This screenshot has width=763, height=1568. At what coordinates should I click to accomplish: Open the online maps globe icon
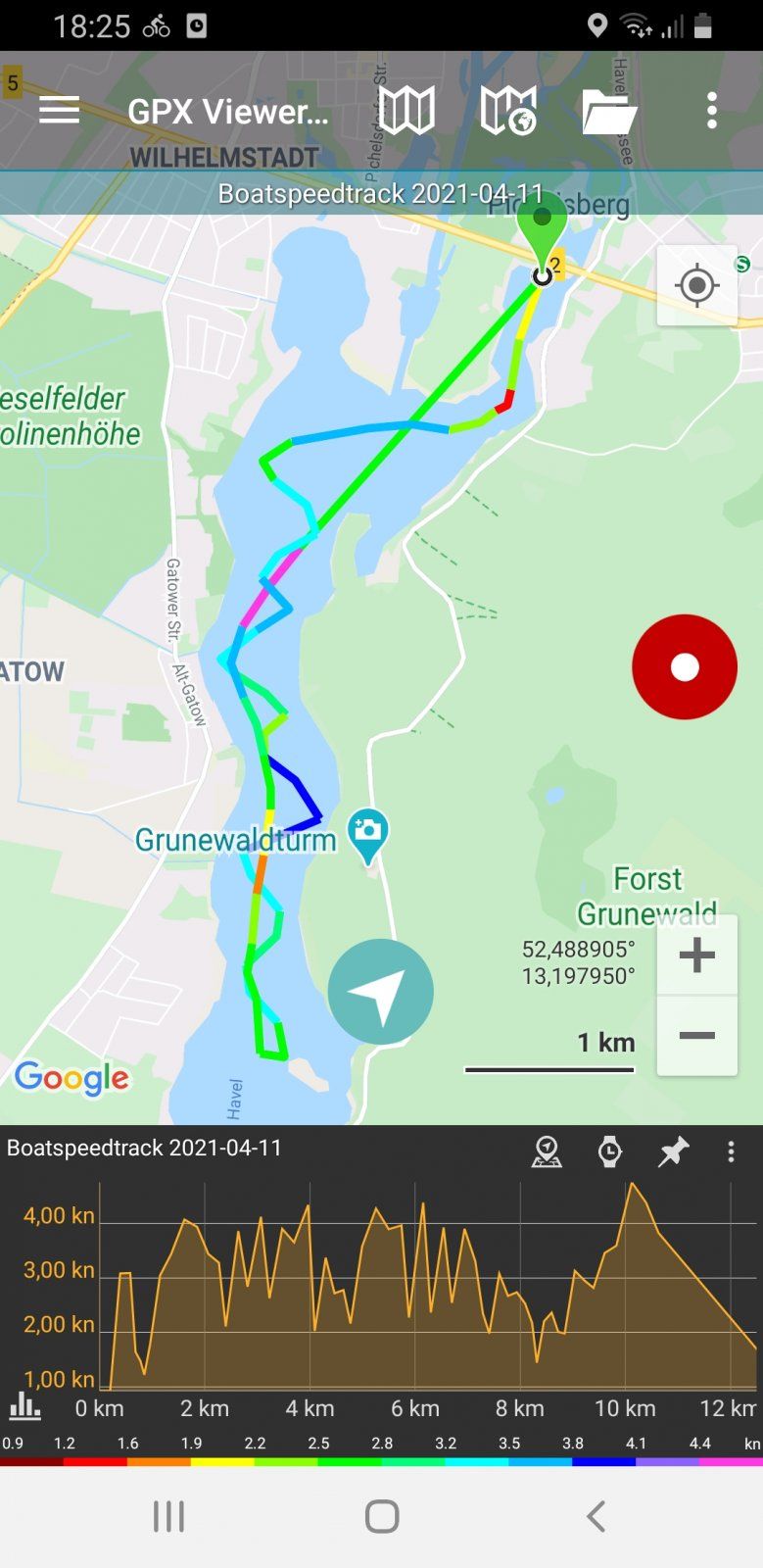507,111
